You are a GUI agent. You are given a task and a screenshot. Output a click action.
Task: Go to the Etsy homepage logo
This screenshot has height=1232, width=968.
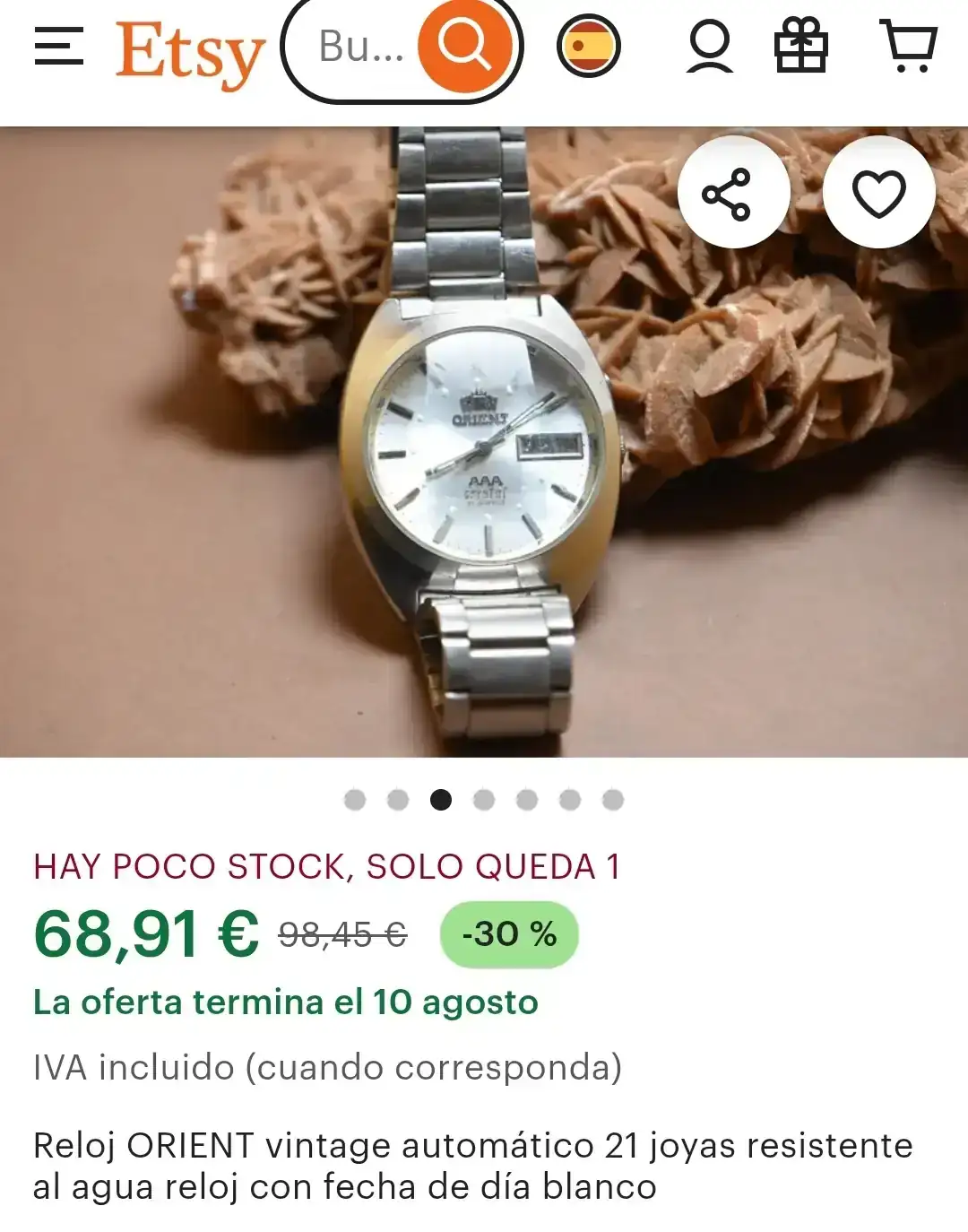pyautogui.click(x=190, y=52)
